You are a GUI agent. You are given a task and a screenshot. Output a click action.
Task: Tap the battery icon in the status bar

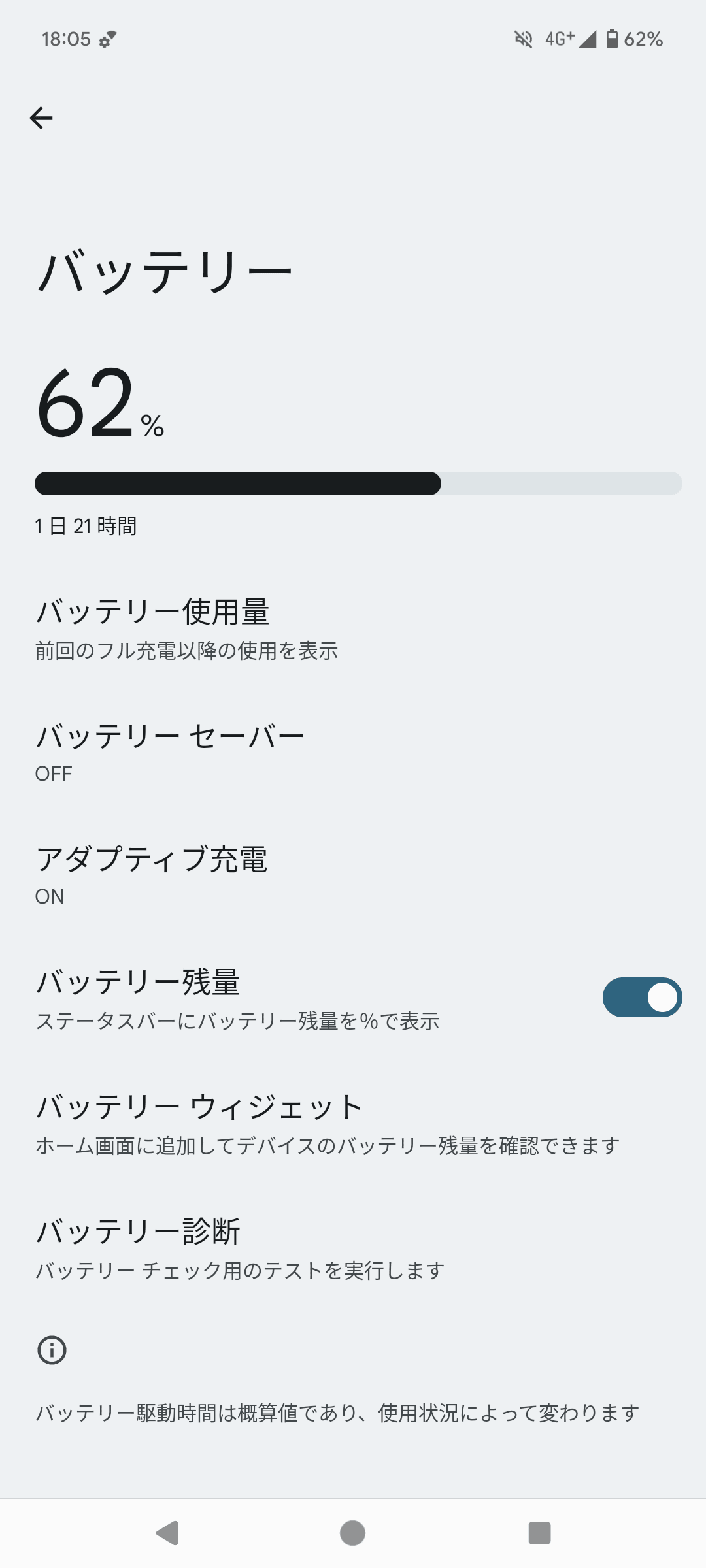tap(613, 39)
